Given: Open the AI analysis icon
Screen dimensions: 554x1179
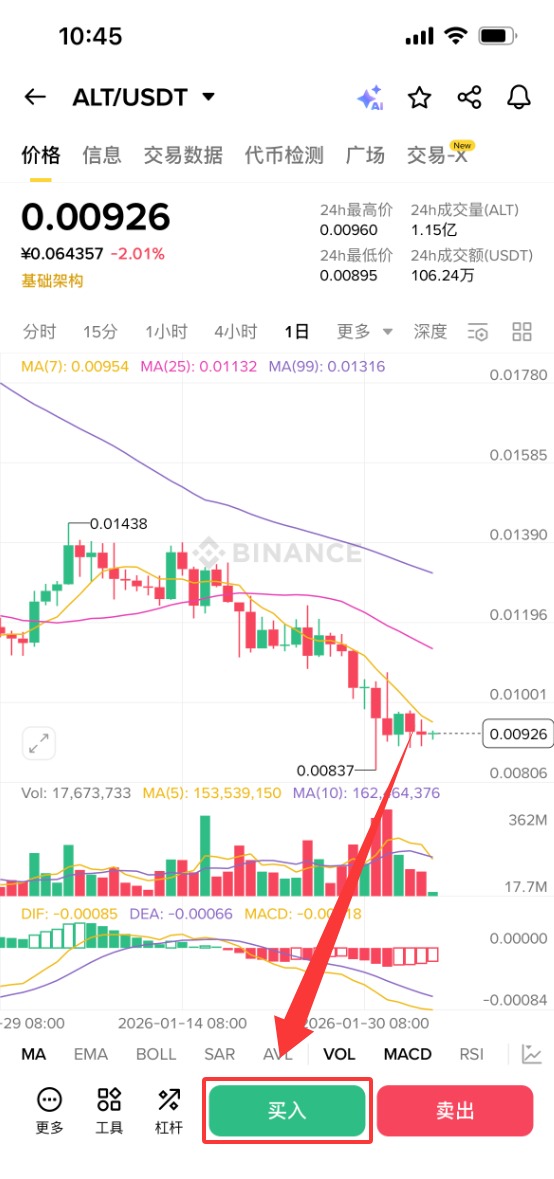Looking at the screenshot, I should pos(371,98).
